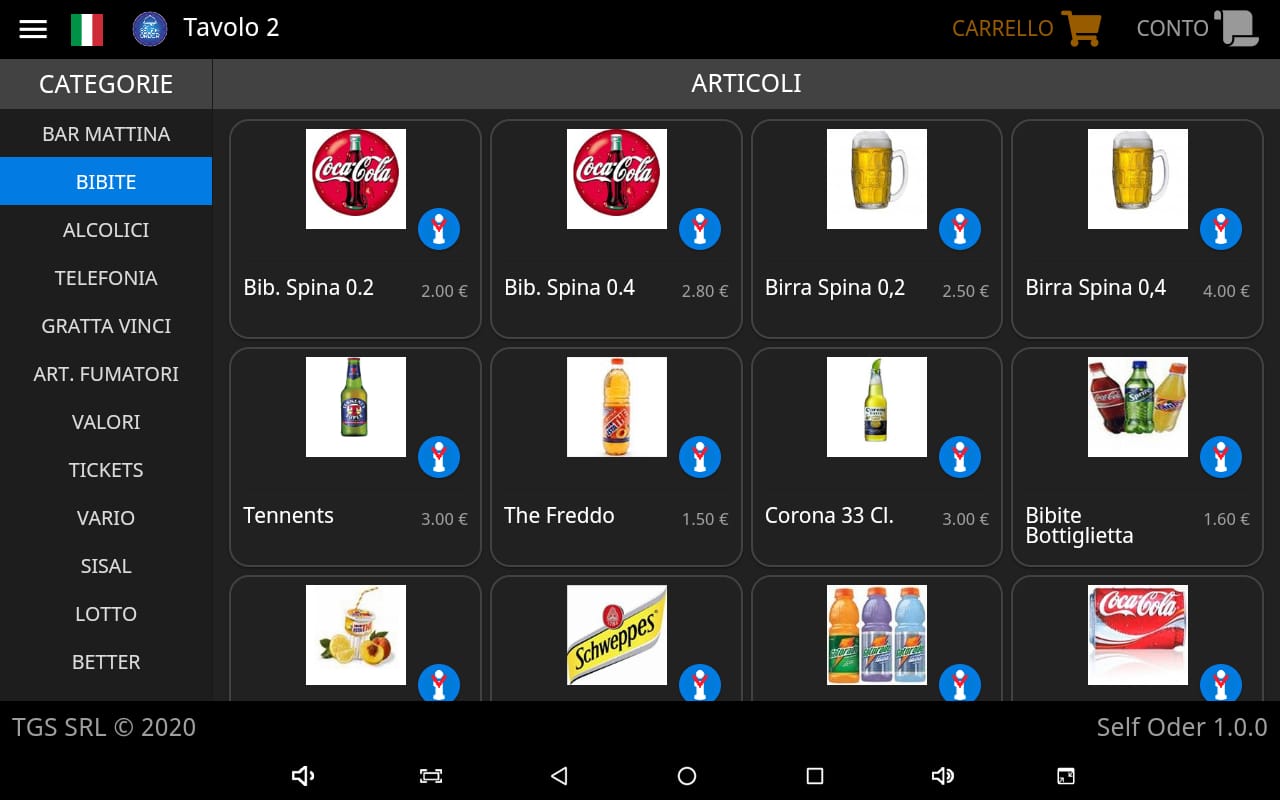Viewport: 1280px width, 800px height.
Task: Change language via the Italian flag
Action: (x=87, y=29)
